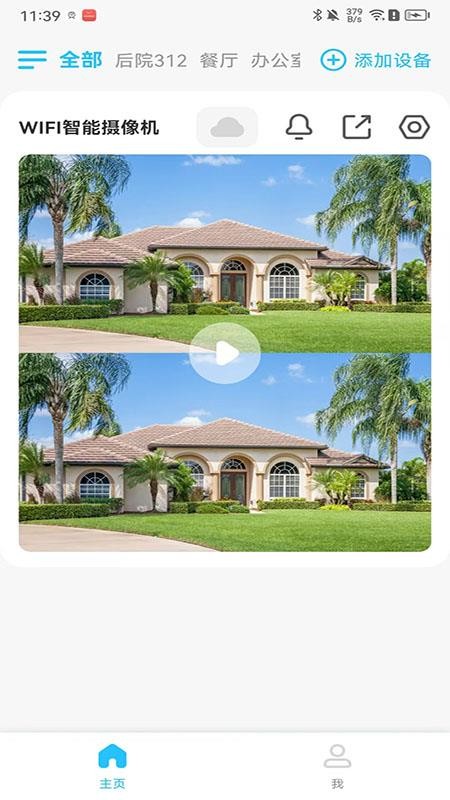Share the WIFI智能摄像机 device
The width and height of the screenshot is (450, 800).
point(357,127)
